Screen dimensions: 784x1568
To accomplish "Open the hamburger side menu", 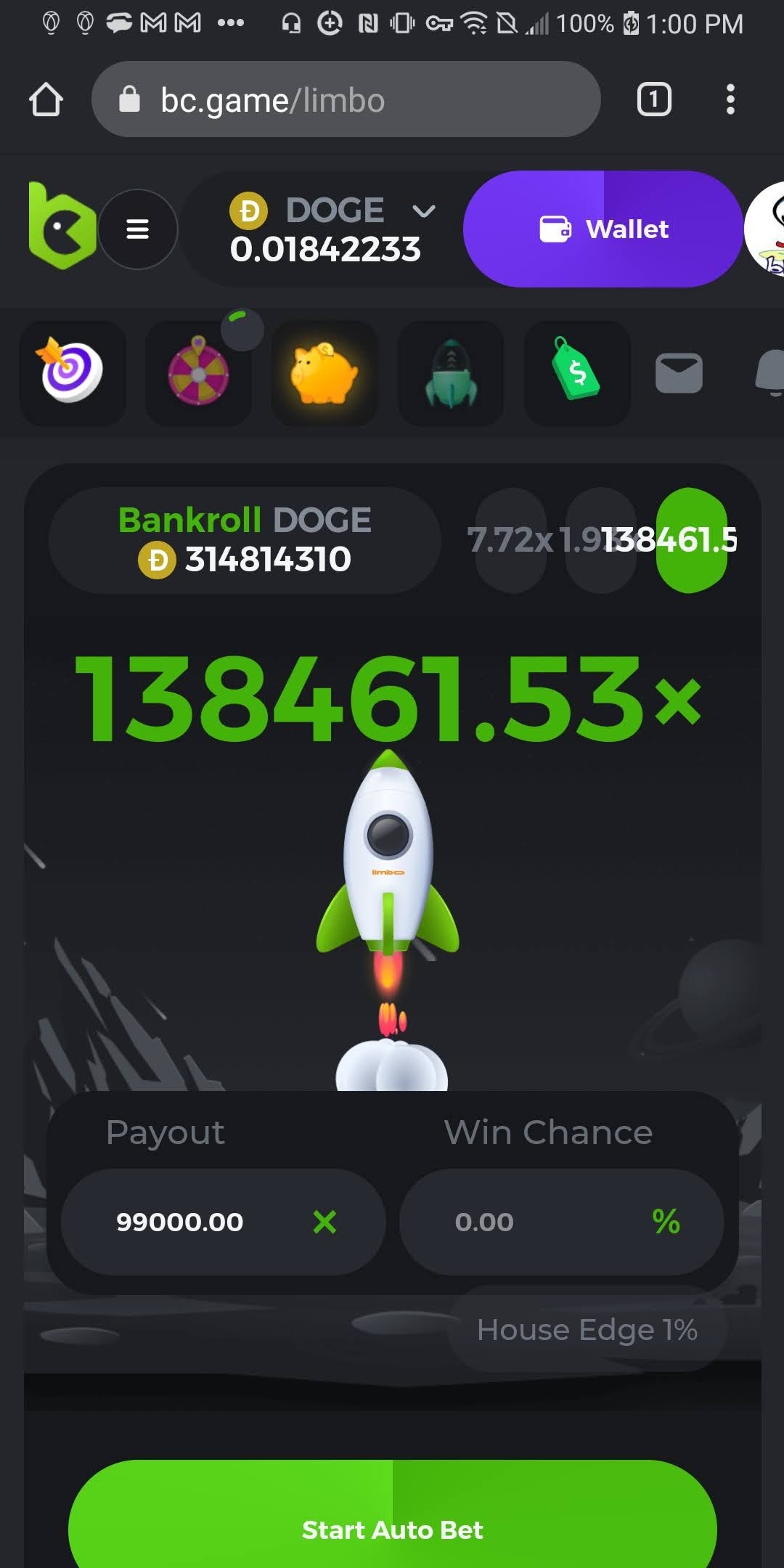I will [138, 229].
